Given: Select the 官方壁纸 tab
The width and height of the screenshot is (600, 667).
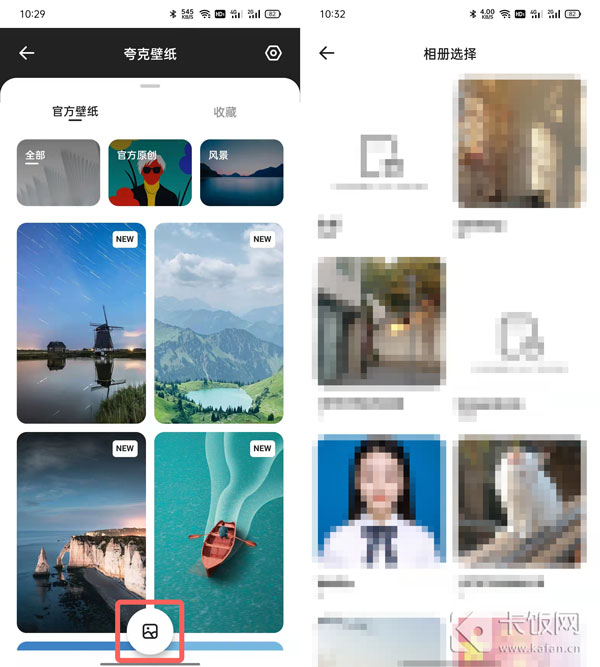Looking at the screenshot, I should 75,112.
